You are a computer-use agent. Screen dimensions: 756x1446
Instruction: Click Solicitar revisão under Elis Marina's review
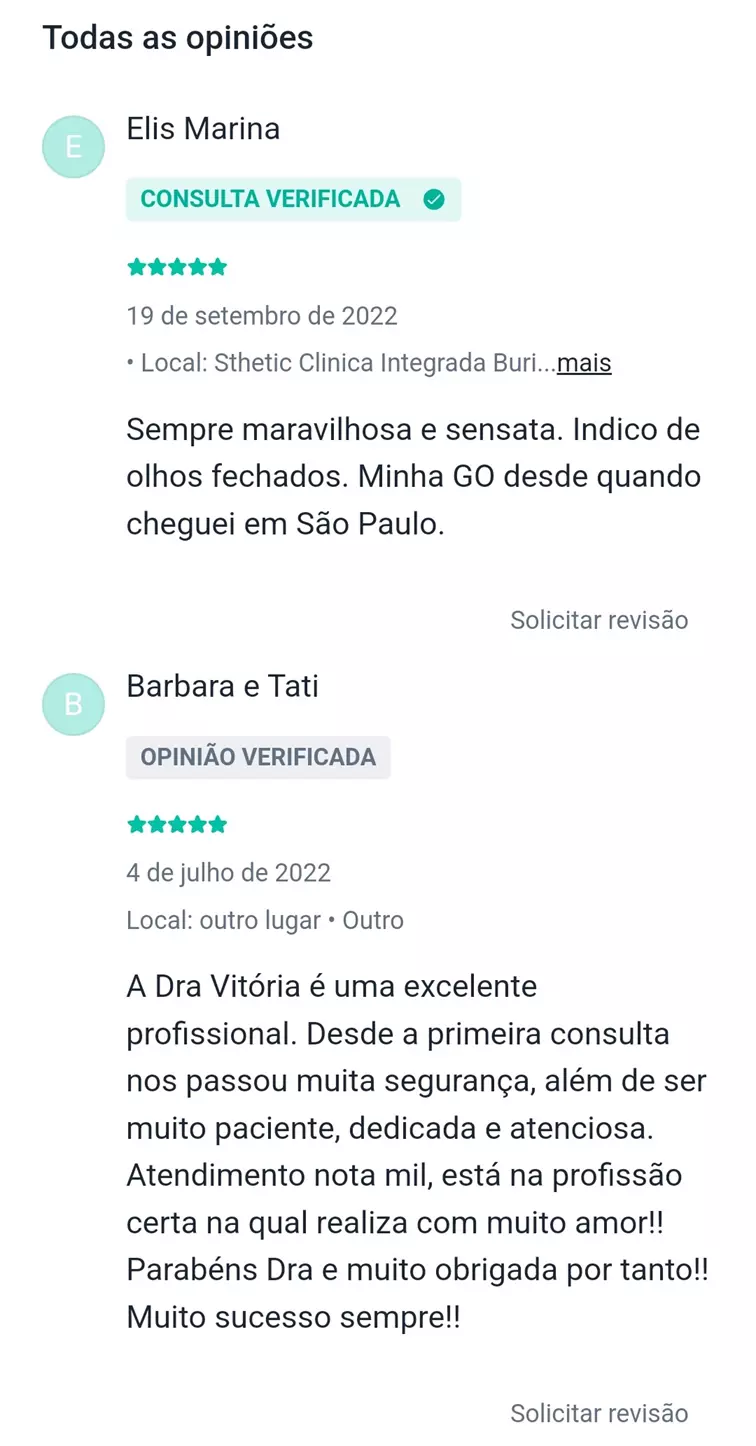(599, 619)
